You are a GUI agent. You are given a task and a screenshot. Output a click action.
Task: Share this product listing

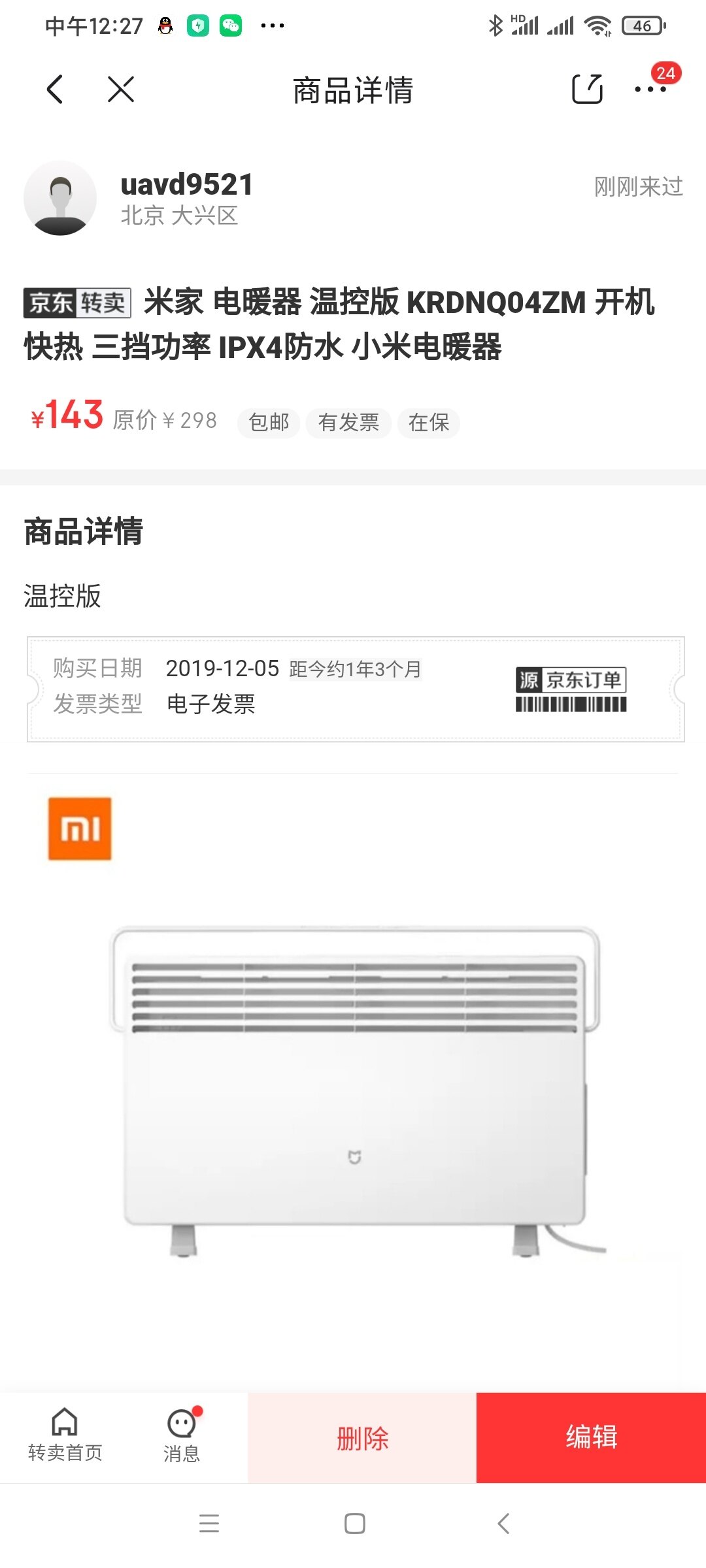[586, 90]
